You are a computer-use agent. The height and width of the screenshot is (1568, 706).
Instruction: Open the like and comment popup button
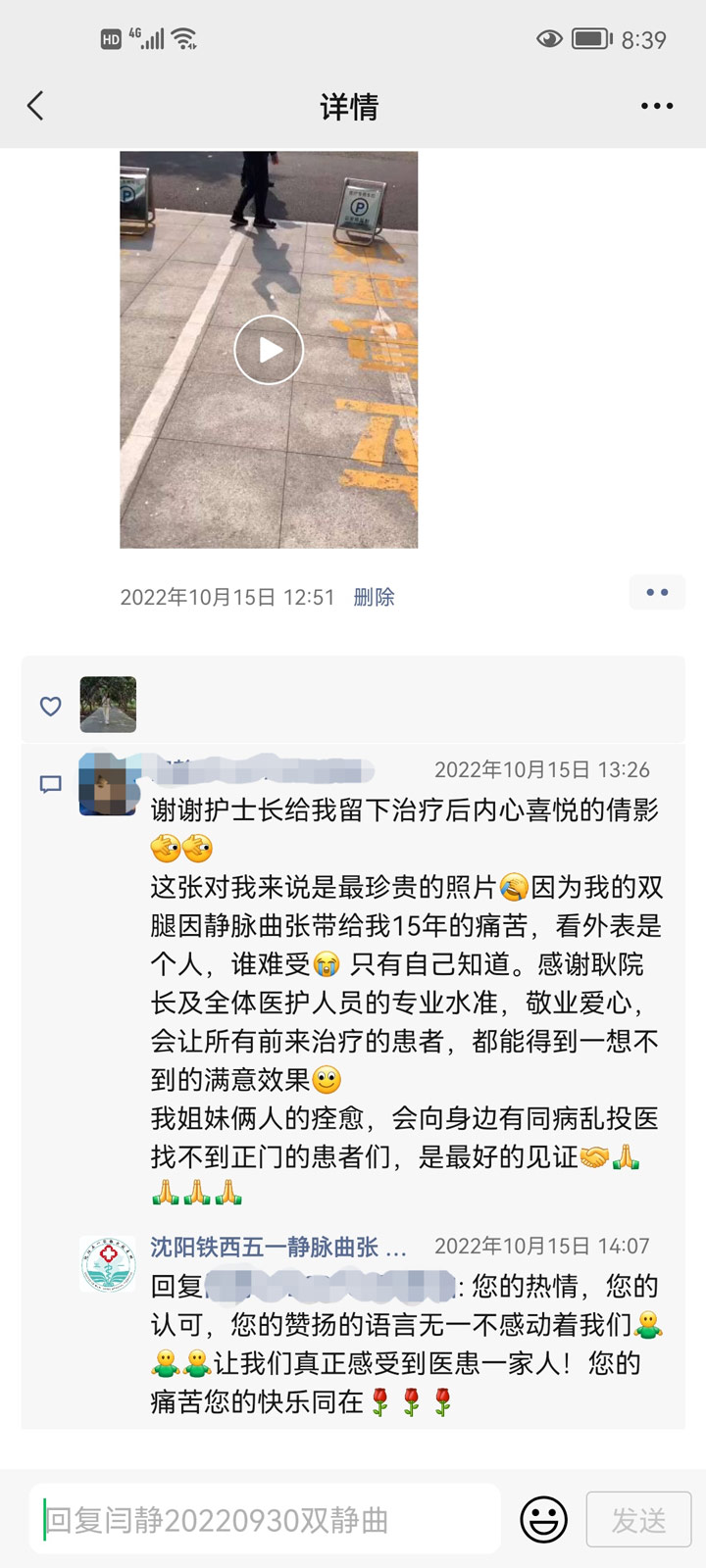(656, 593)
